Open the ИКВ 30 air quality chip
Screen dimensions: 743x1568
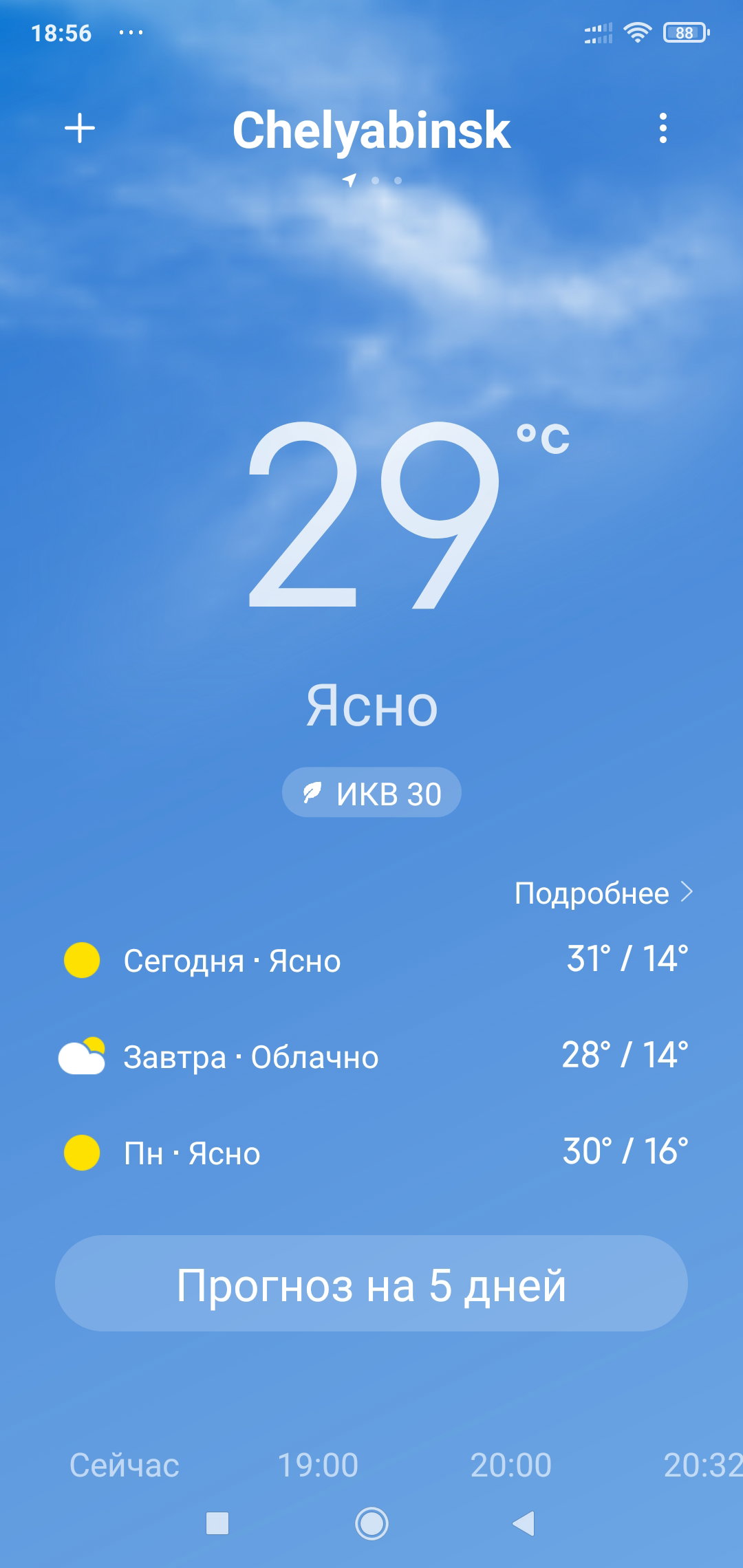tap(371, 792)
